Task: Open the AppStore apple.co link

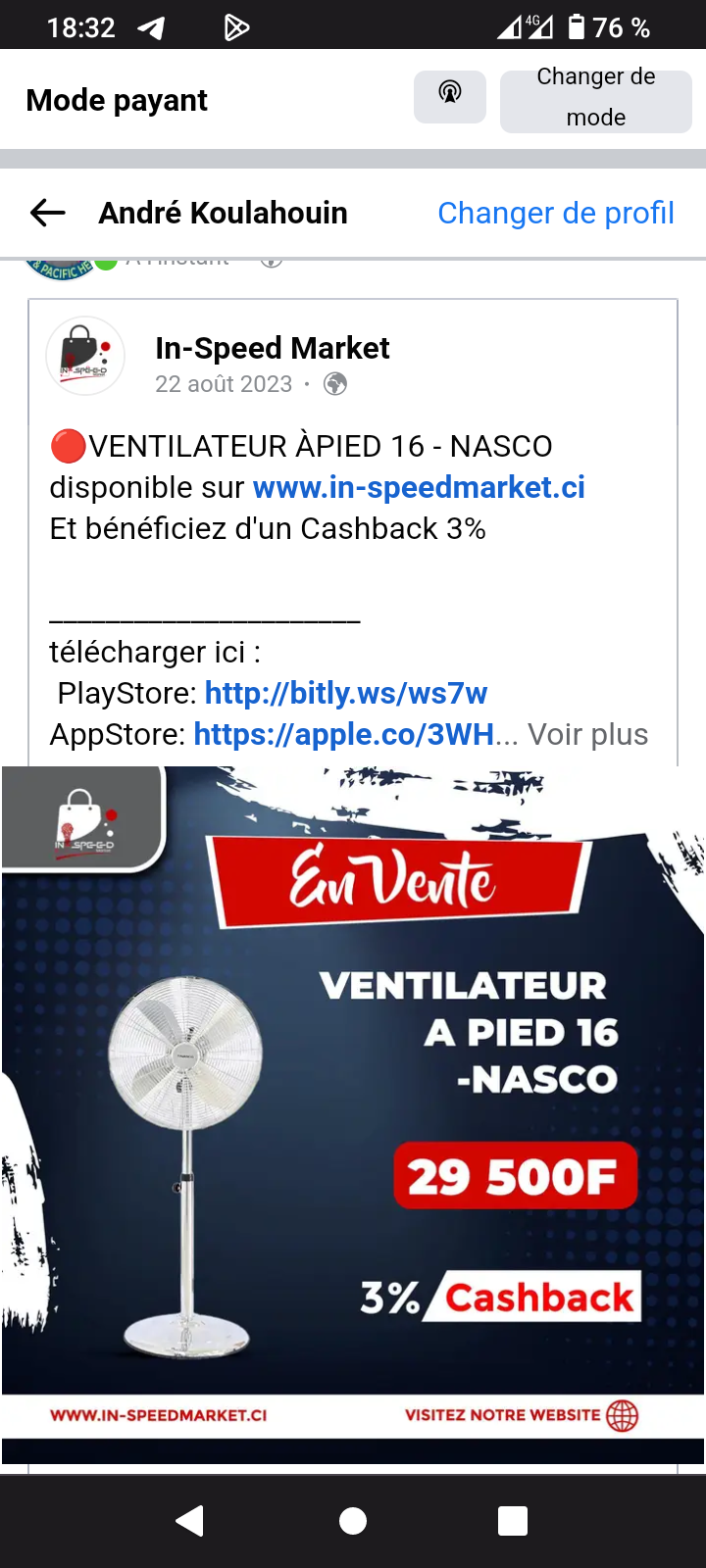Action: coord(343,734)
